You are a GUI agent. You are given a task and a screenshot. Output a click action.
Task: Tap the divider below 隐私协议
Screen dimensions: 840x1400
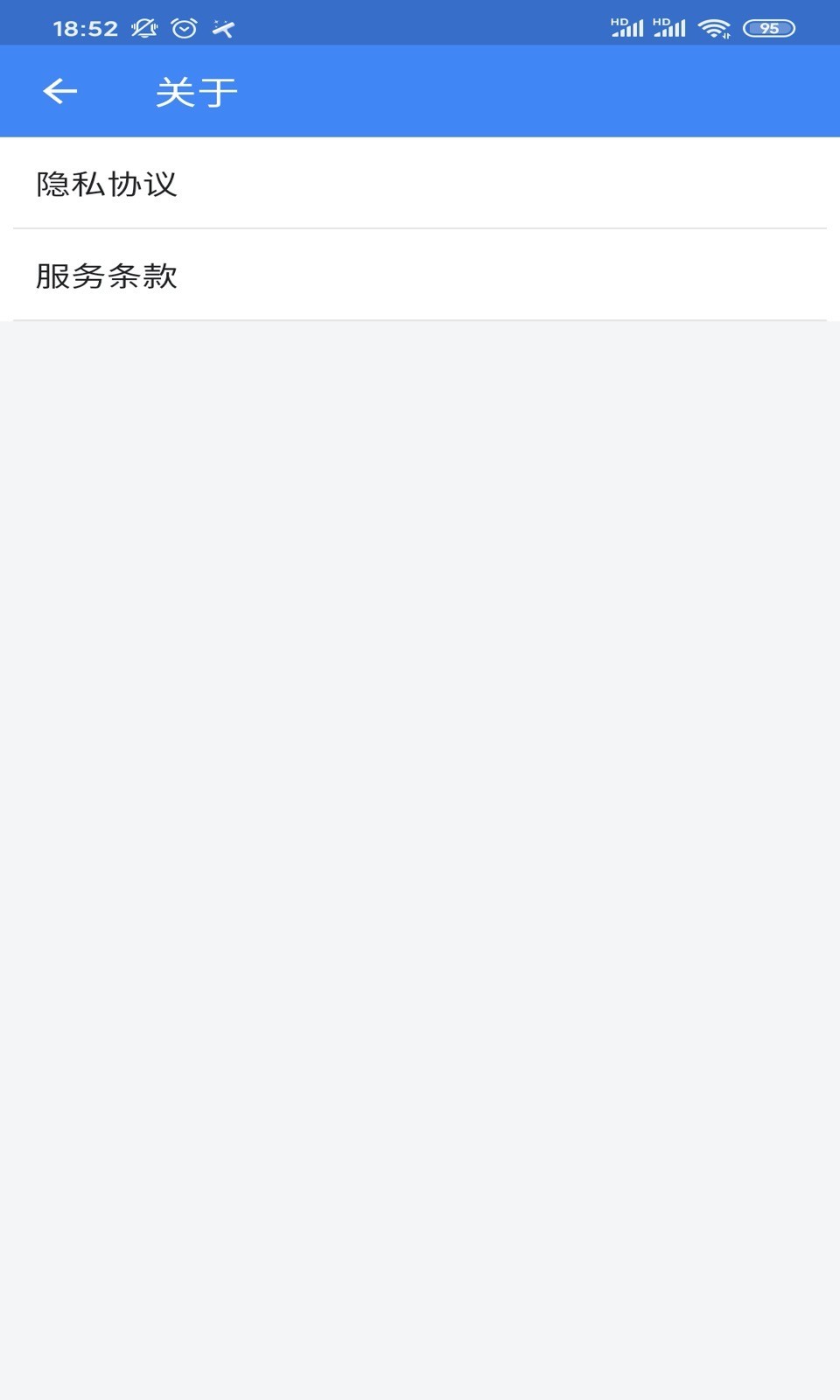point(420,228)
